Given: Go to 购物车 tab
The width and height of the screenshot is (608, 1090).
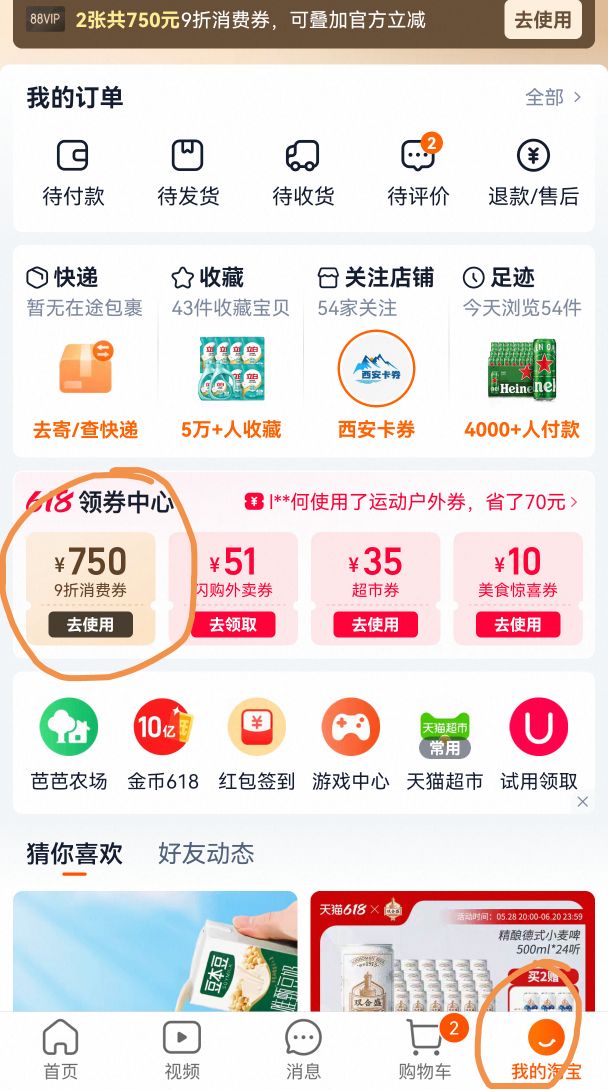Looking at the screenshot, I should (425, 1050).
